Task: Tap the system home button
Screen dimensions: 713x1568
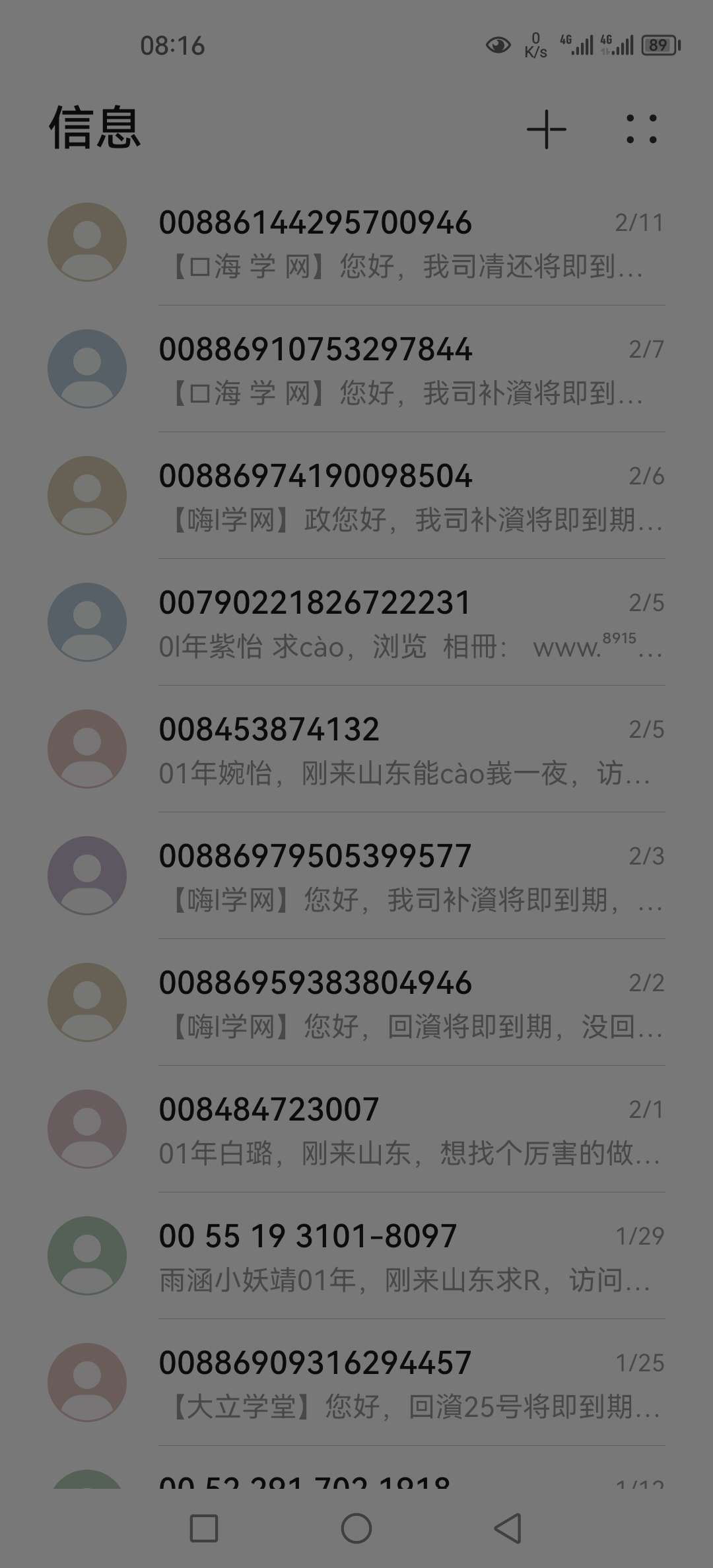Action: pos(356,1528)
